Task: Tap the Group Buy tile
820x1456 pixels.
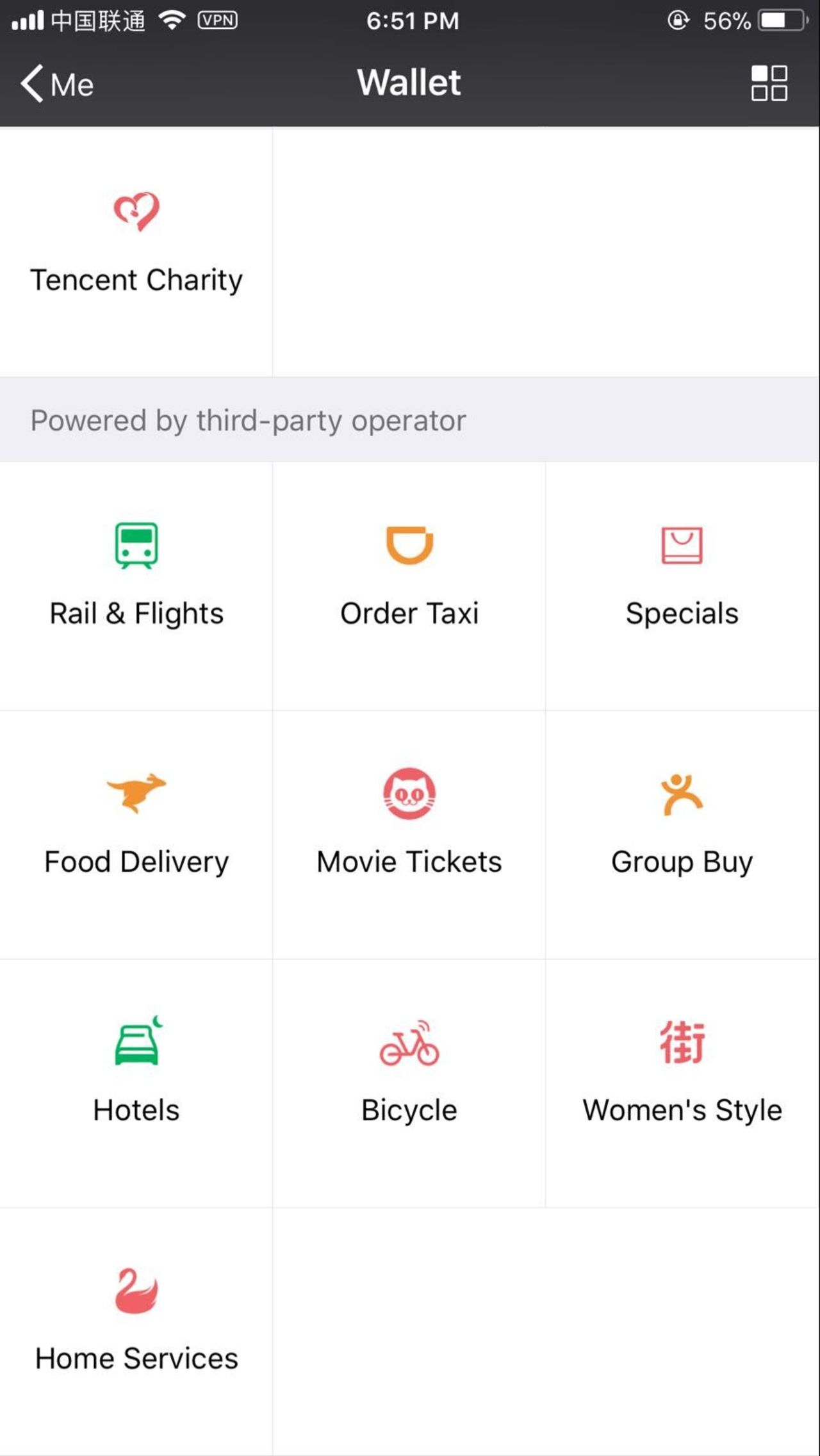Action: click(682, 835)
